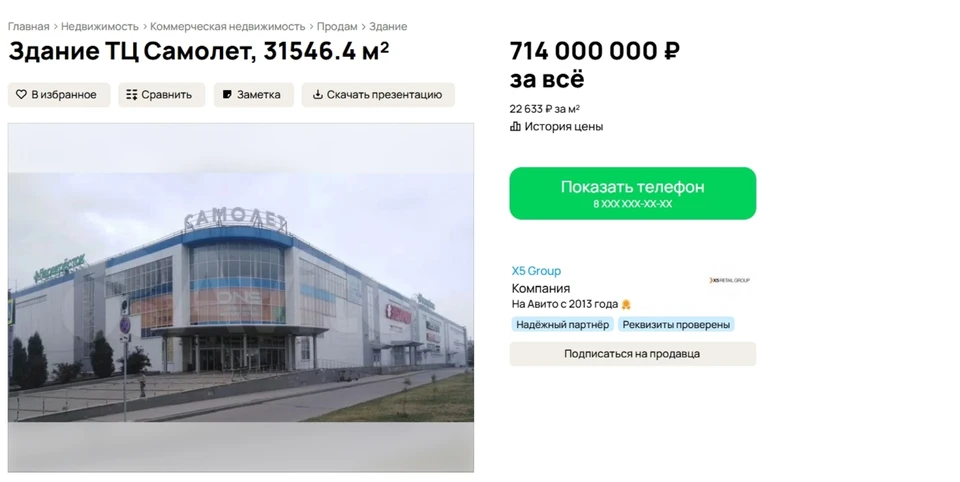Open Коммерческая недвижимость breadcrumb

click(x=227, y=26)
